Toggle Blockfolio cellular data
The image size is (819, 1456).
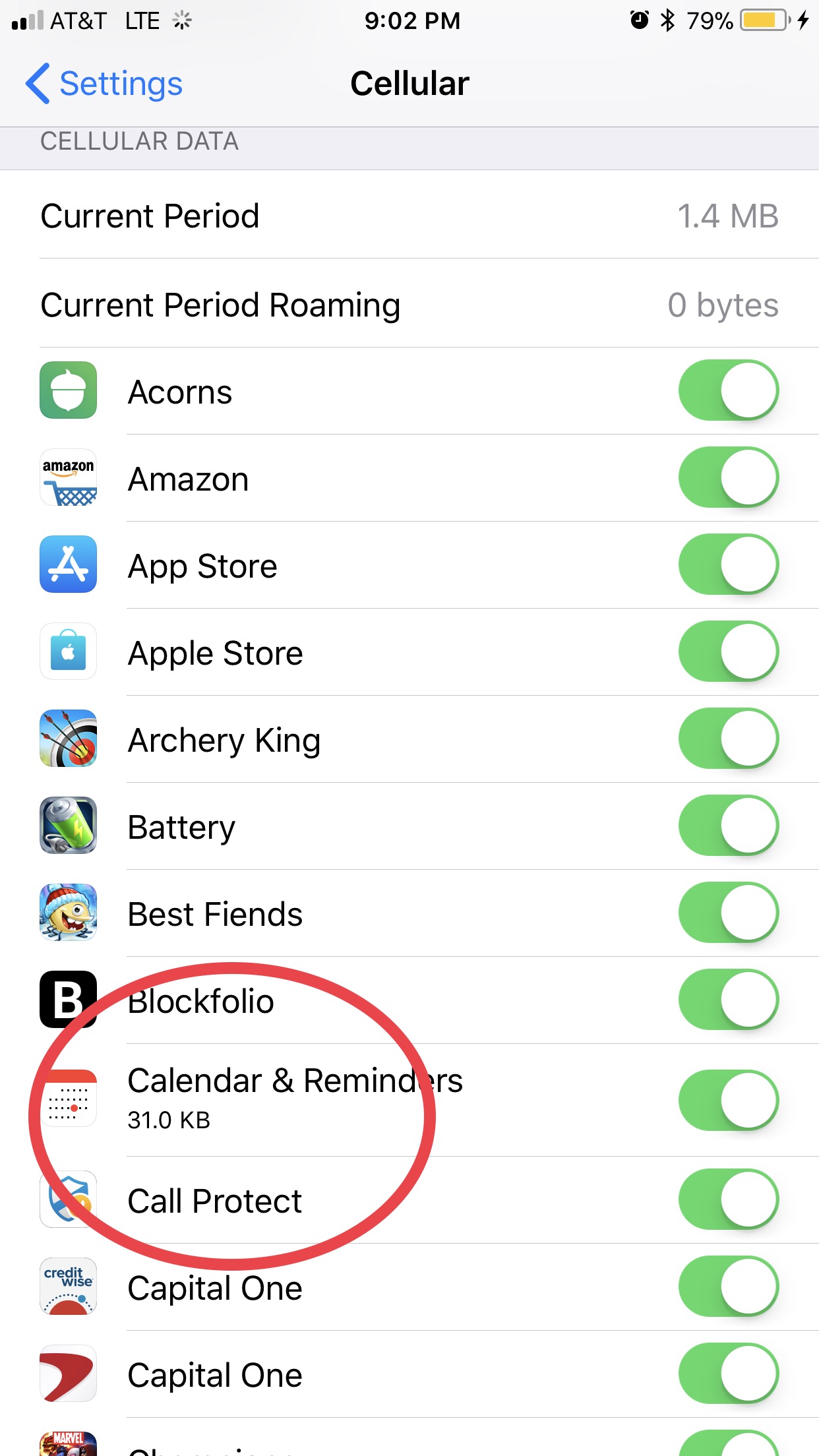coord(728,1000)
